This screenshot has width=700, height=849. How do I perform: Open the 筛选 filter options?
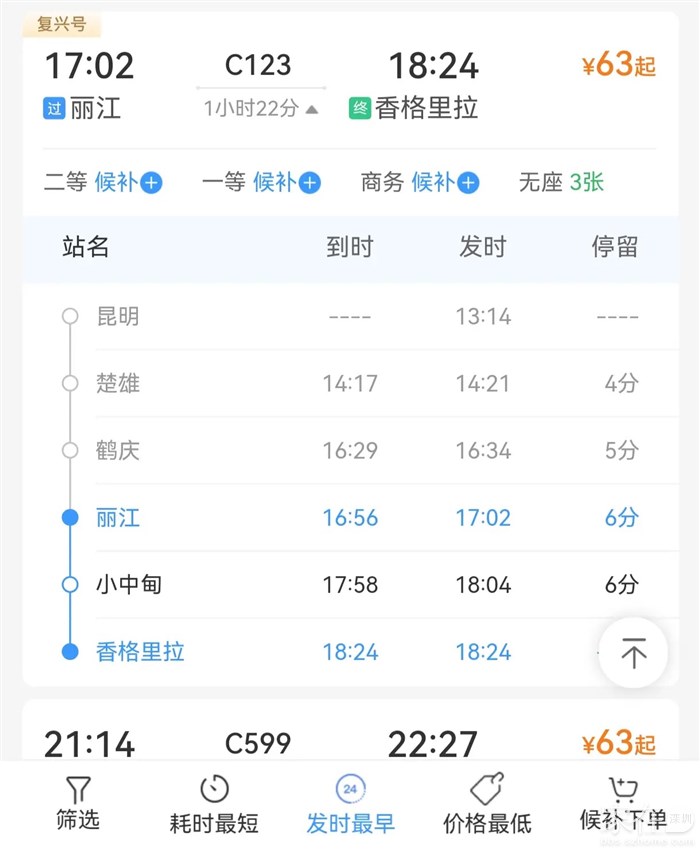[77, 804]
